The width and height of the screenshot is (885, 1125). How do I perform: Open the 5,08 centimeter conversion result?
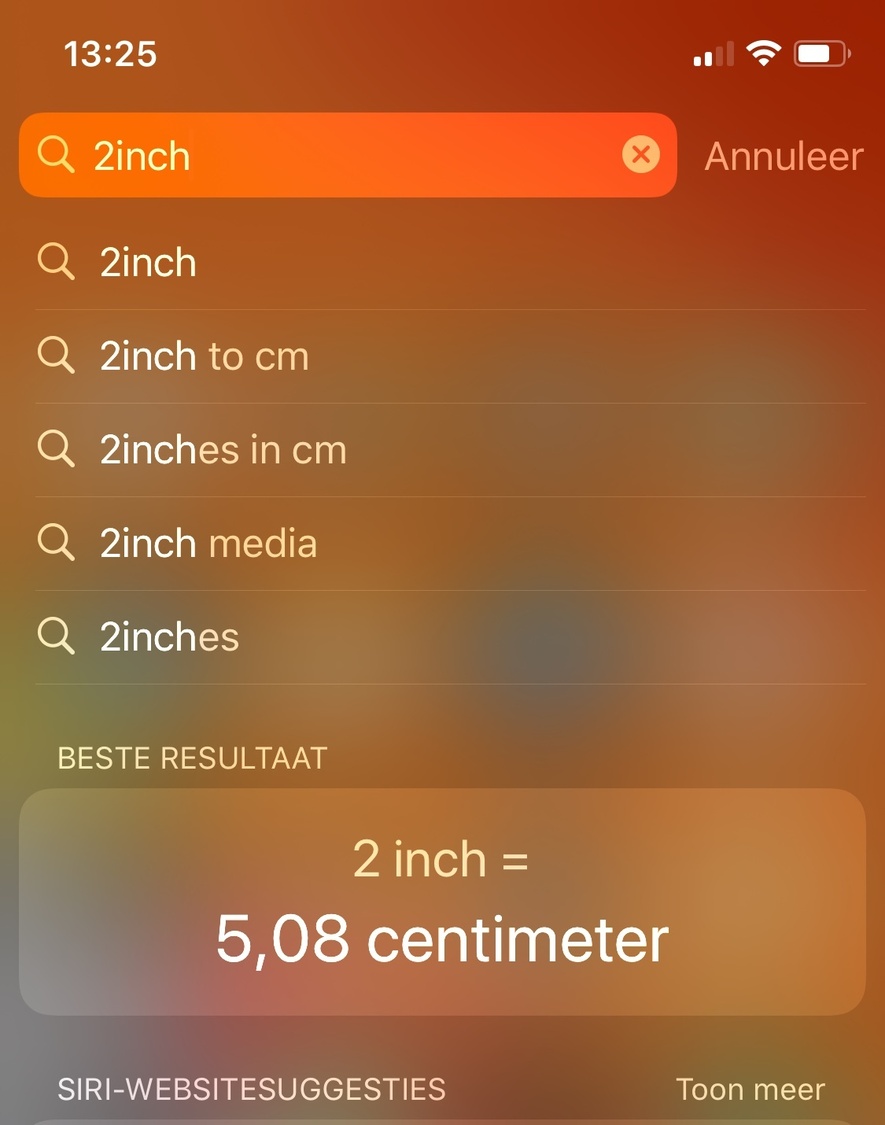click(442, 902)
